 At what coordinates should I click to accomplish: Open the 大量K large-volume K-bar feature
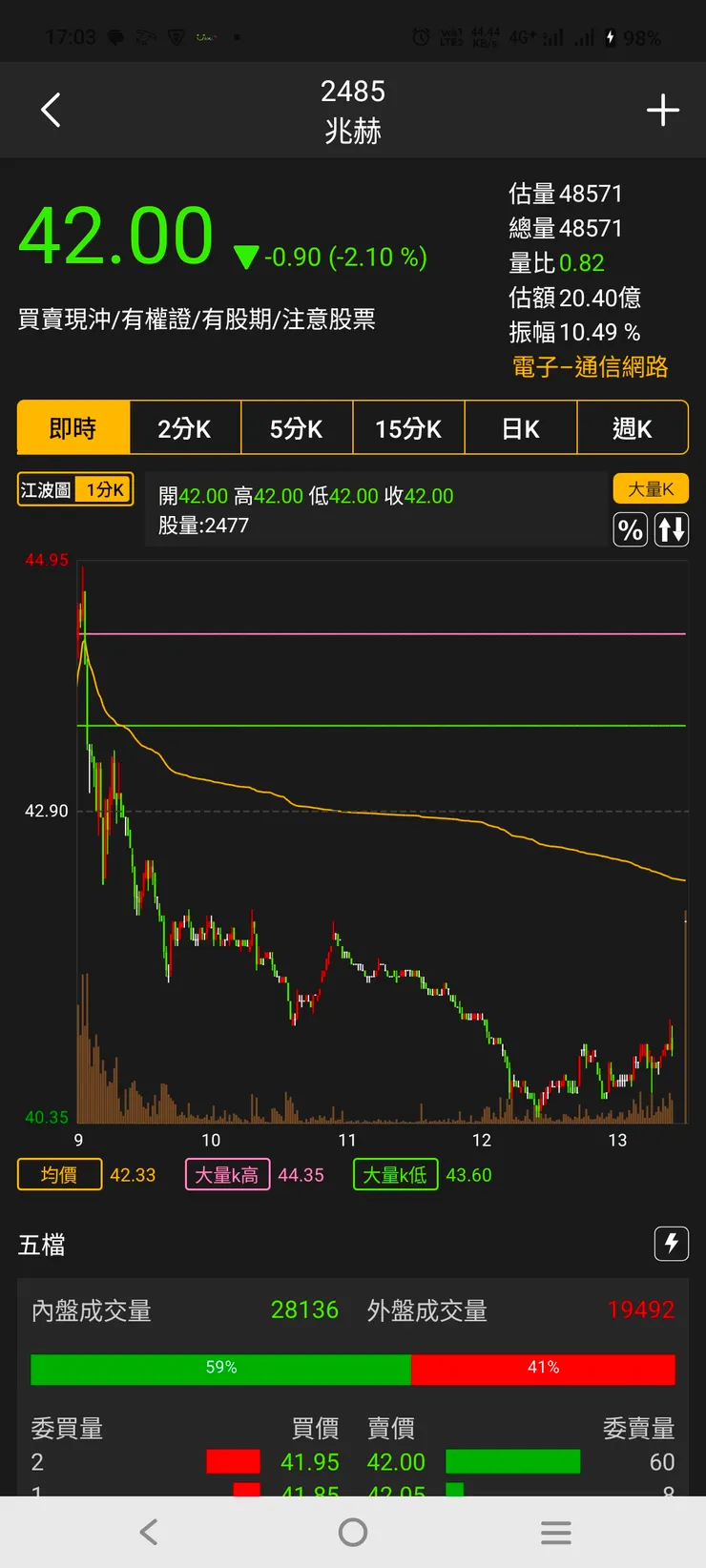pos(650,488)
